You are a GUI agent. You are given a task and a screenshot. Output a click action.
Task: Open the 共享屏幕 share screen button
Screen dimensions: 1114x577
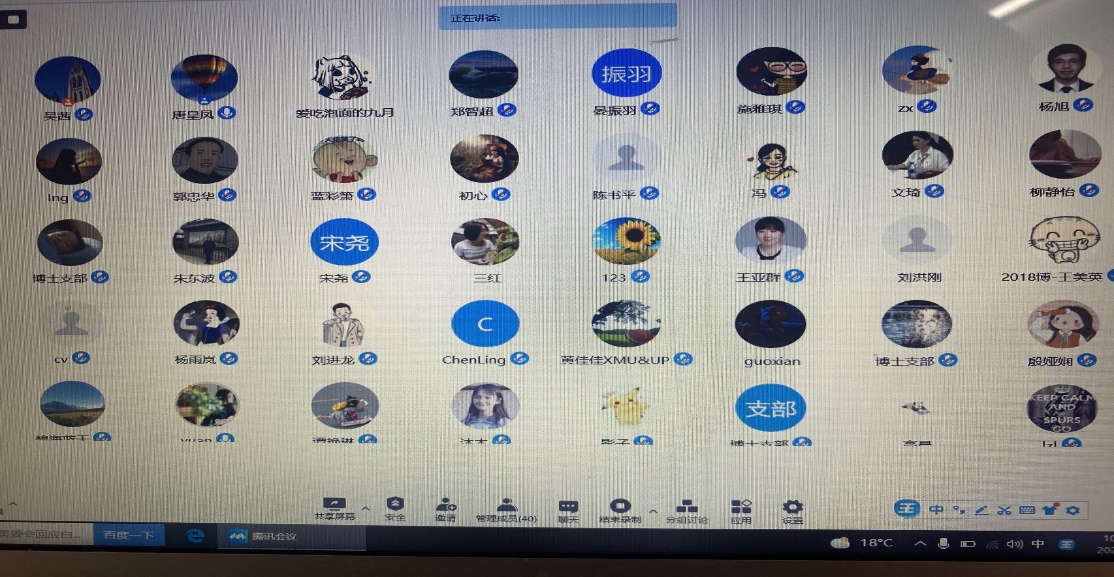(x=335, y=508)
